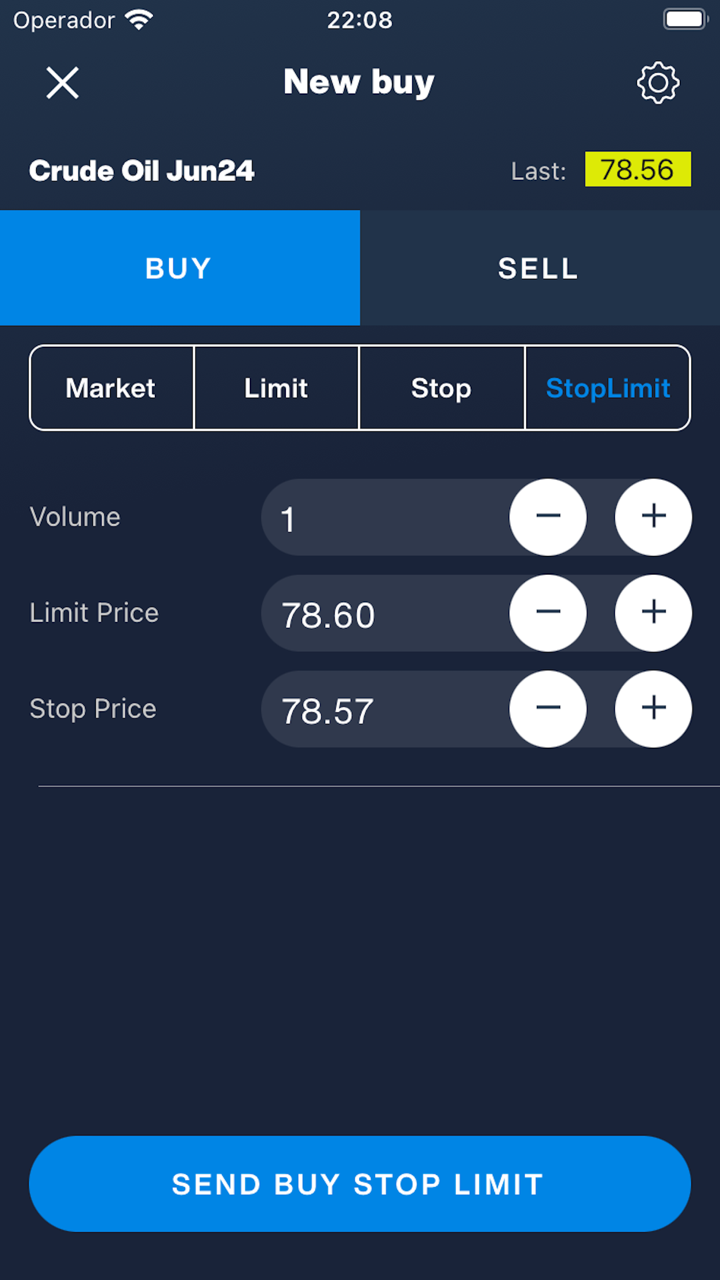The height and width of the screenshot is (1280, 720).
Task: Raise the Limit Price with plus
Action: (x=653, y=613)
